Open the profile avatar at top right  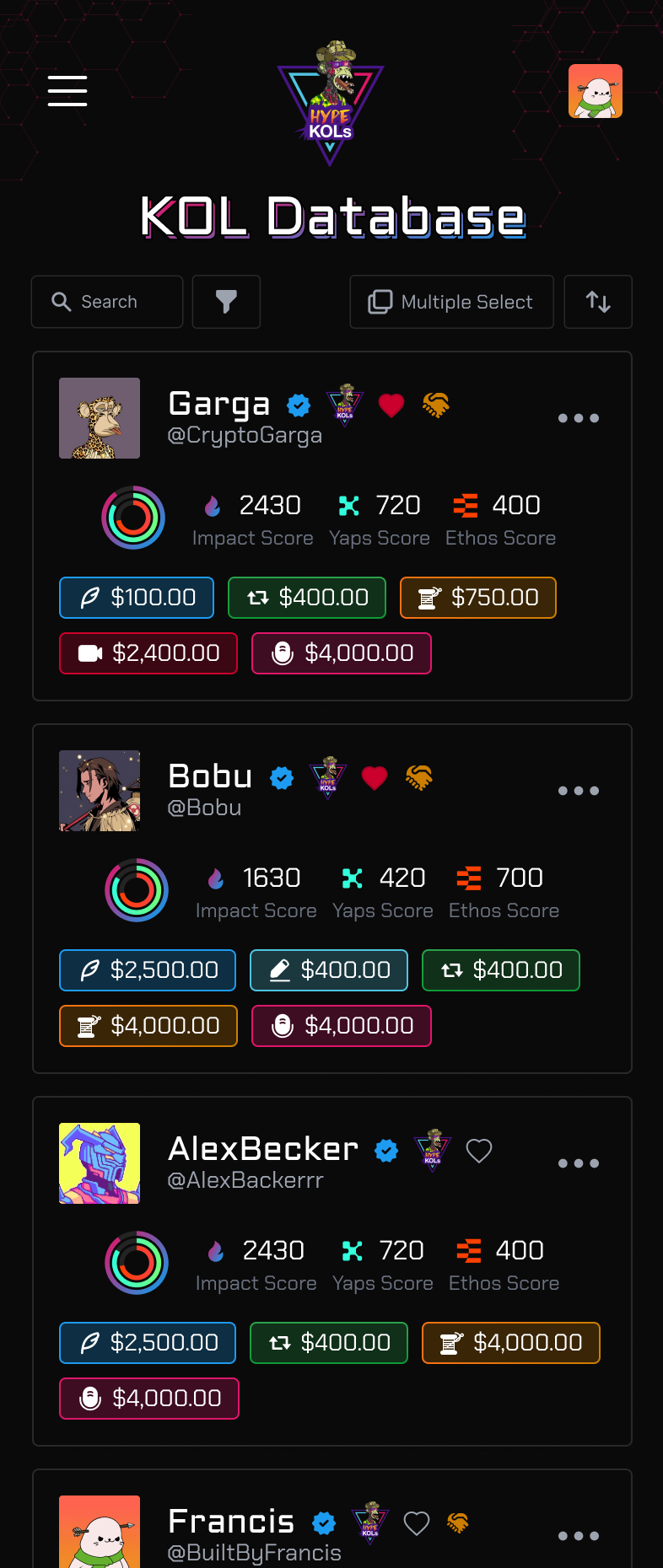tap(596, 91)
